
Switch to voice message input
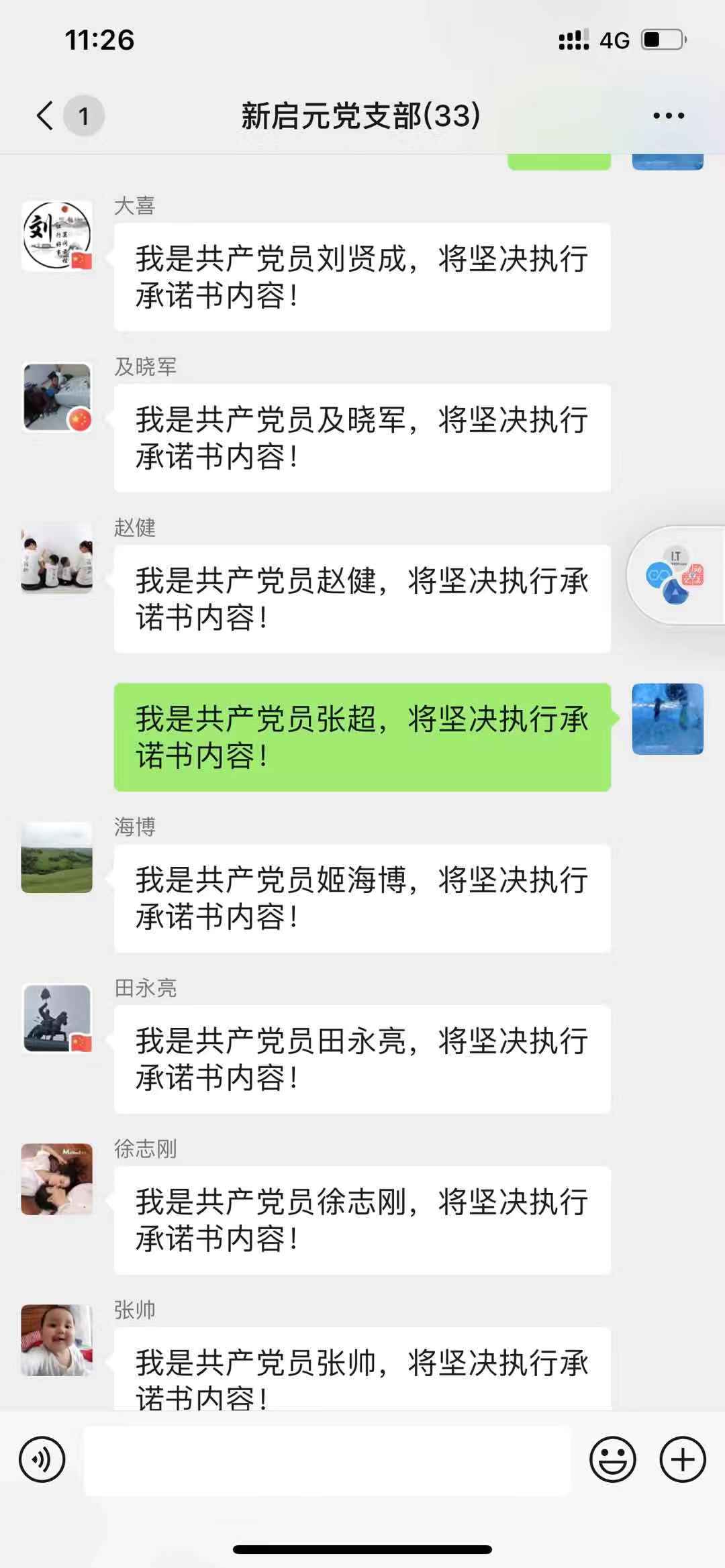coord(42,1459)
